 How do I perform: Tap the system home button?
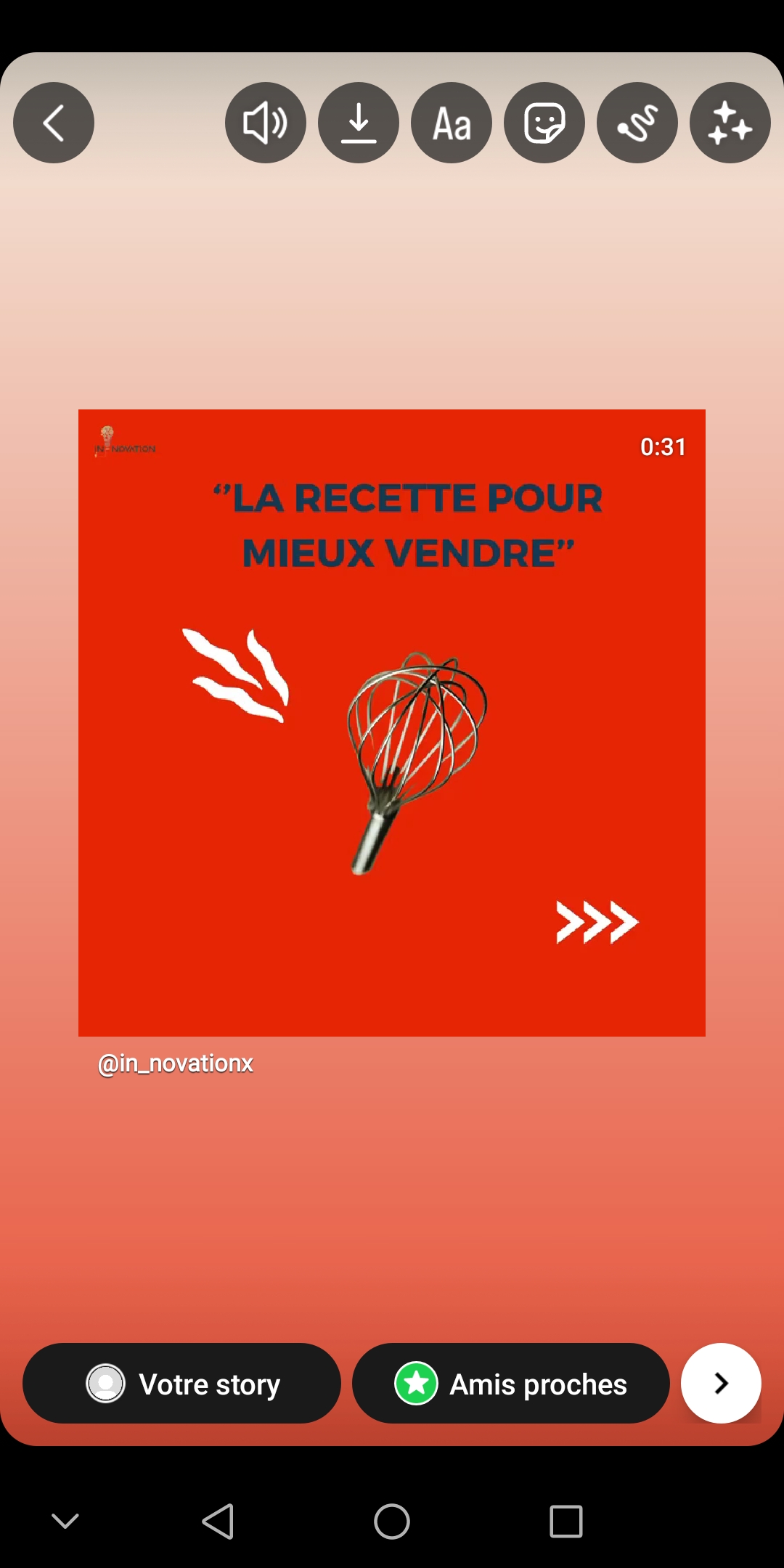point(392,1521)
